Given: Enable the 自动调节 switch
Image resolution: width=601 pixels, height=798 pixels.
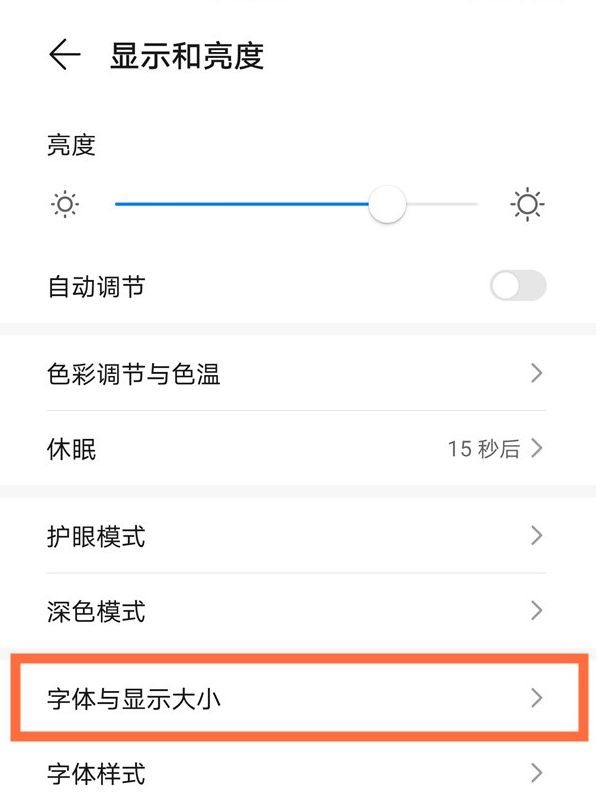Looking at the screenshot, I should click(517, 286).
